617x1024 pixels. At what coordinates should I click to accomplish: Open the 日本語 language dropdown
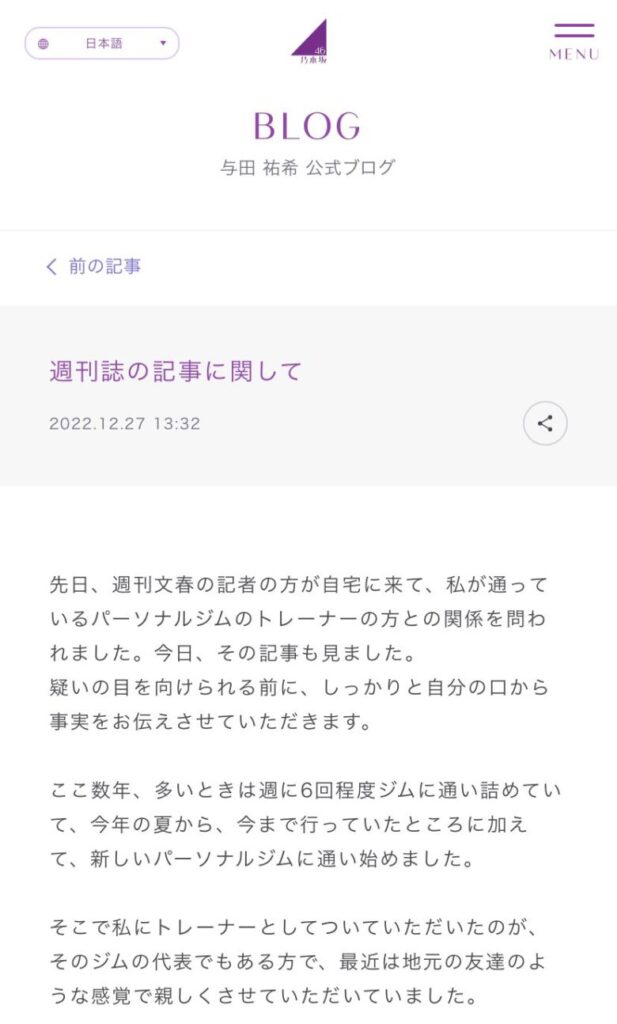102,44
